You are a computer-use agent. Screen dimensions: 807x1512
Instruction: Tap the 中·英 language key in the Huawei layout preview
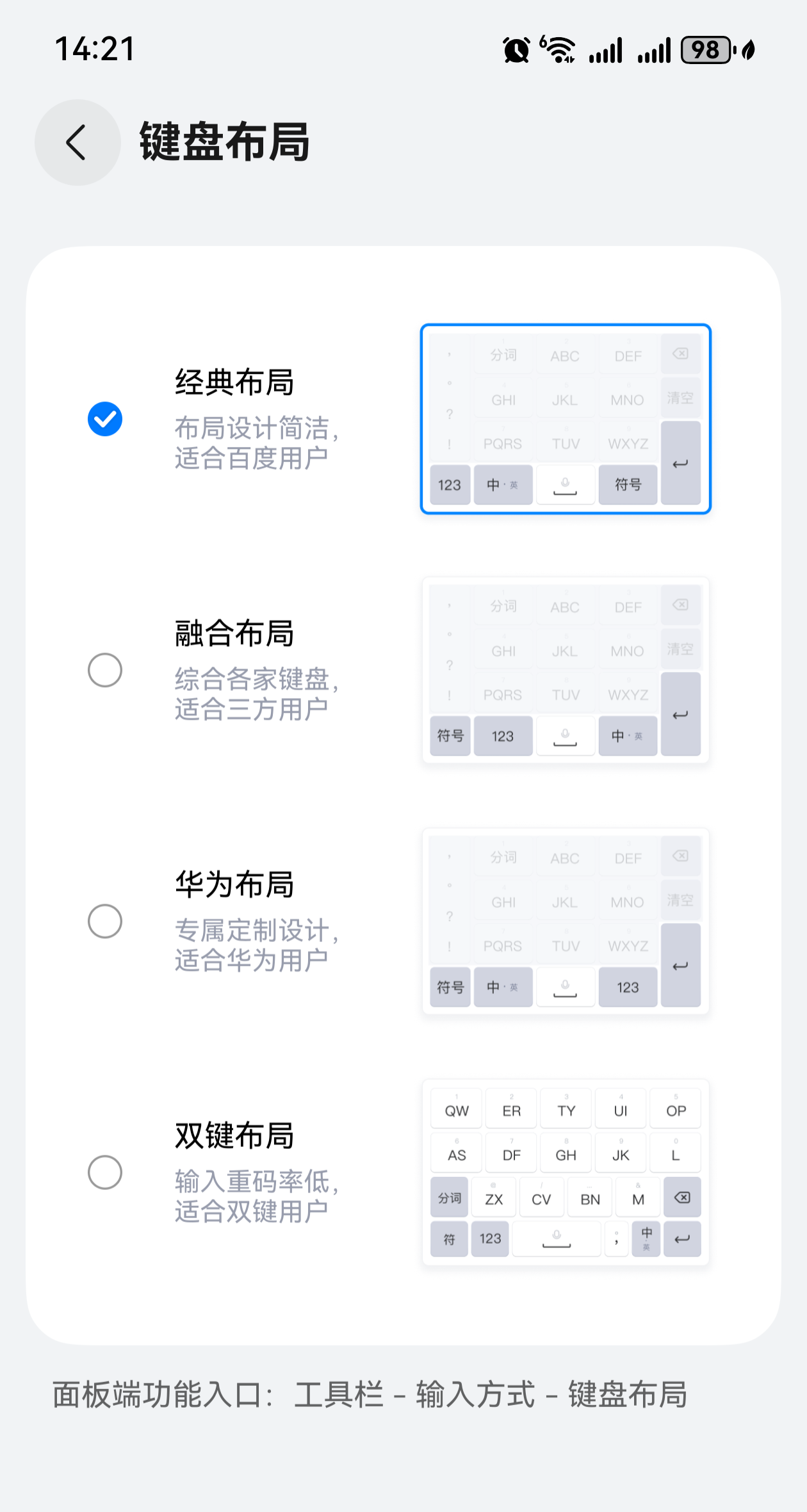pos(502,987)
